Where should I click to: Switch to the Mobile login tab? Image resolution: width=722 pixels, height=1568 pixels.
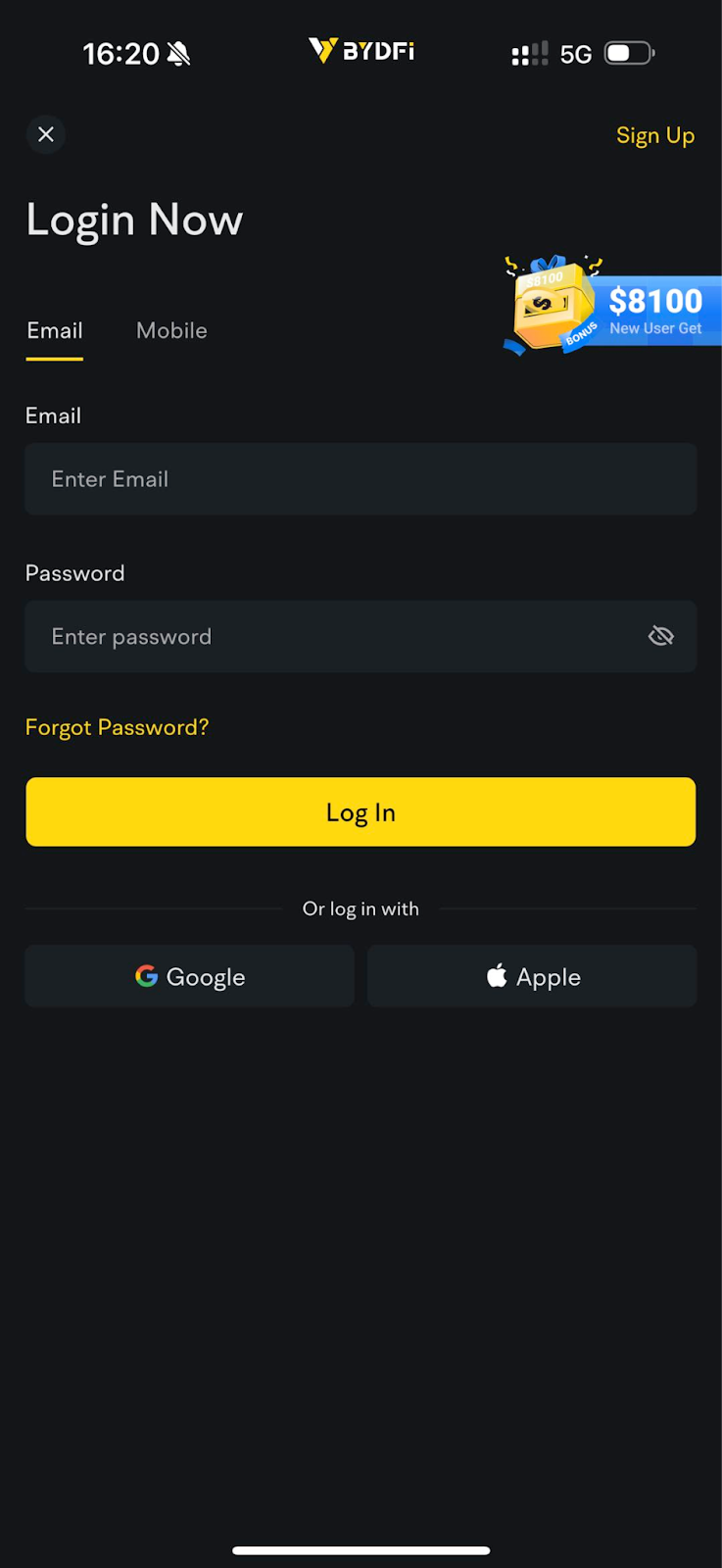coord(171,330)
